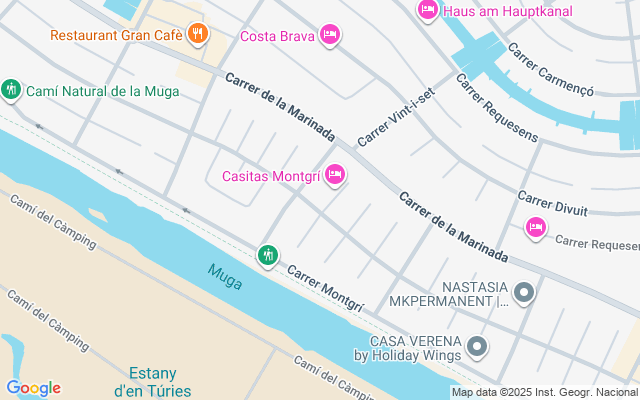Open the unlabeled hotel pin near Carrer Requesens
This screenshot has height=400, width=640.
536,228
